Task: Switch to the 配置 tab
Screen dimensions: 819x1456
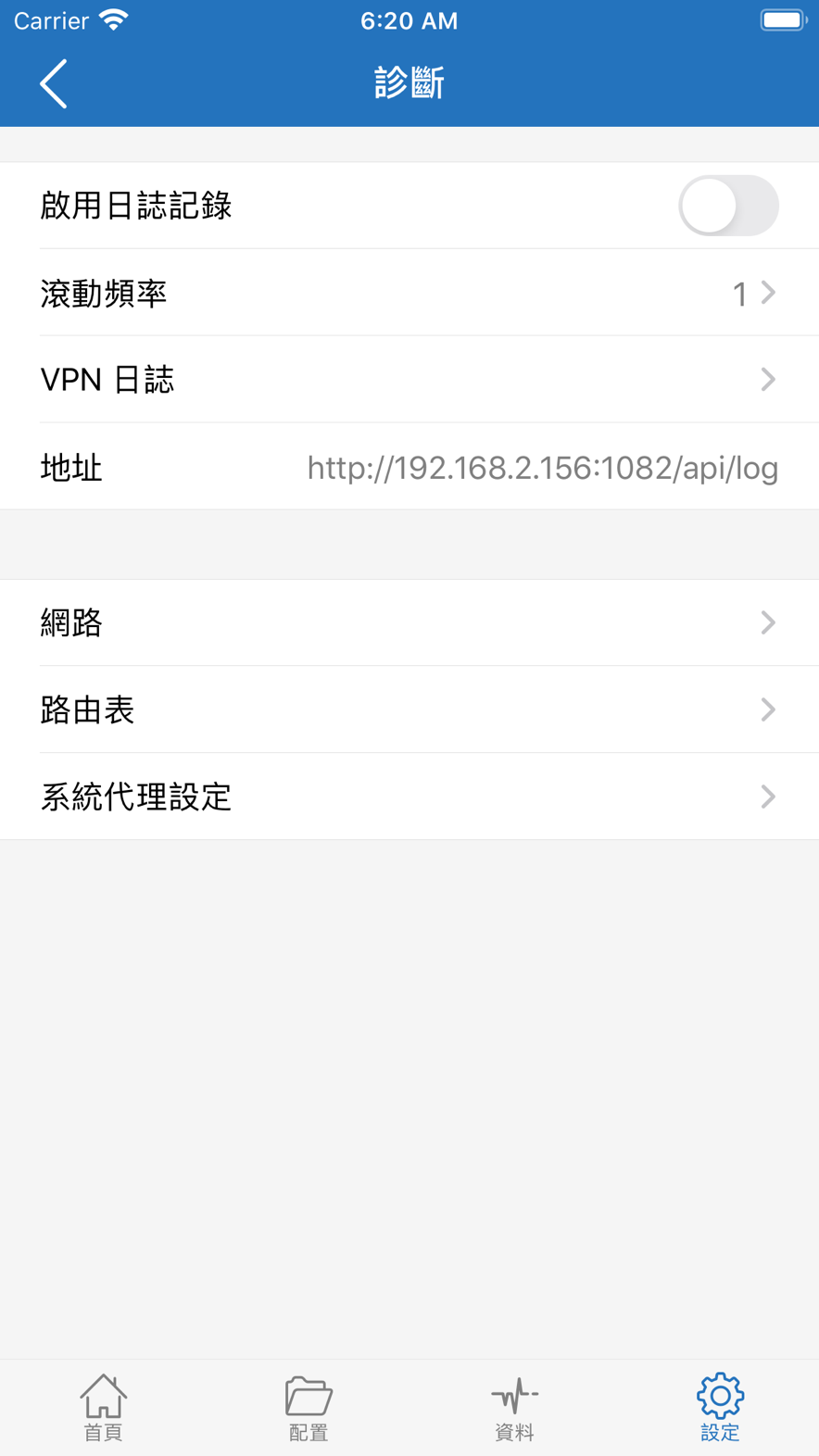Action: 309,1408
